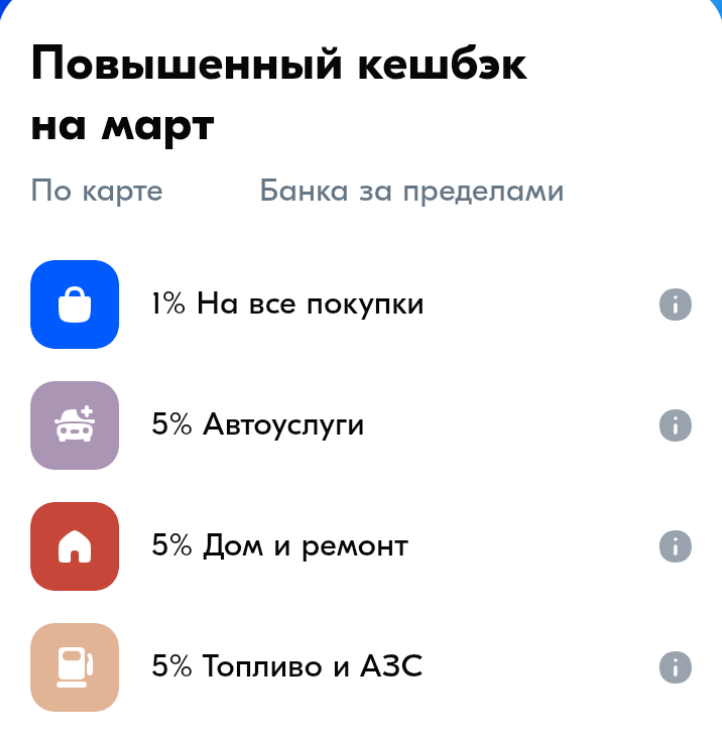722x743 pixels.
Task: Open info for "Топливо и АЗС" cashback
Action: click(677, 667)
